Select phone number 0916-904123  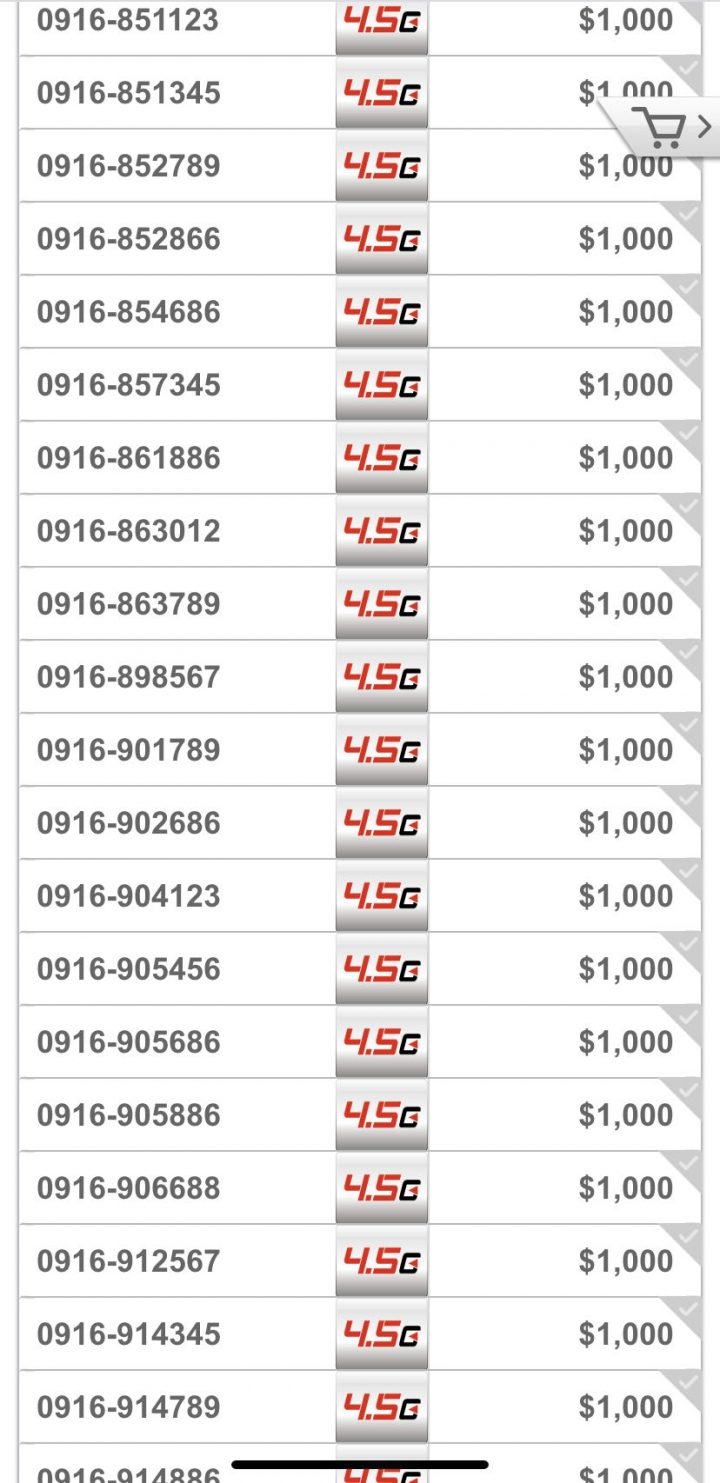[360, 895]
